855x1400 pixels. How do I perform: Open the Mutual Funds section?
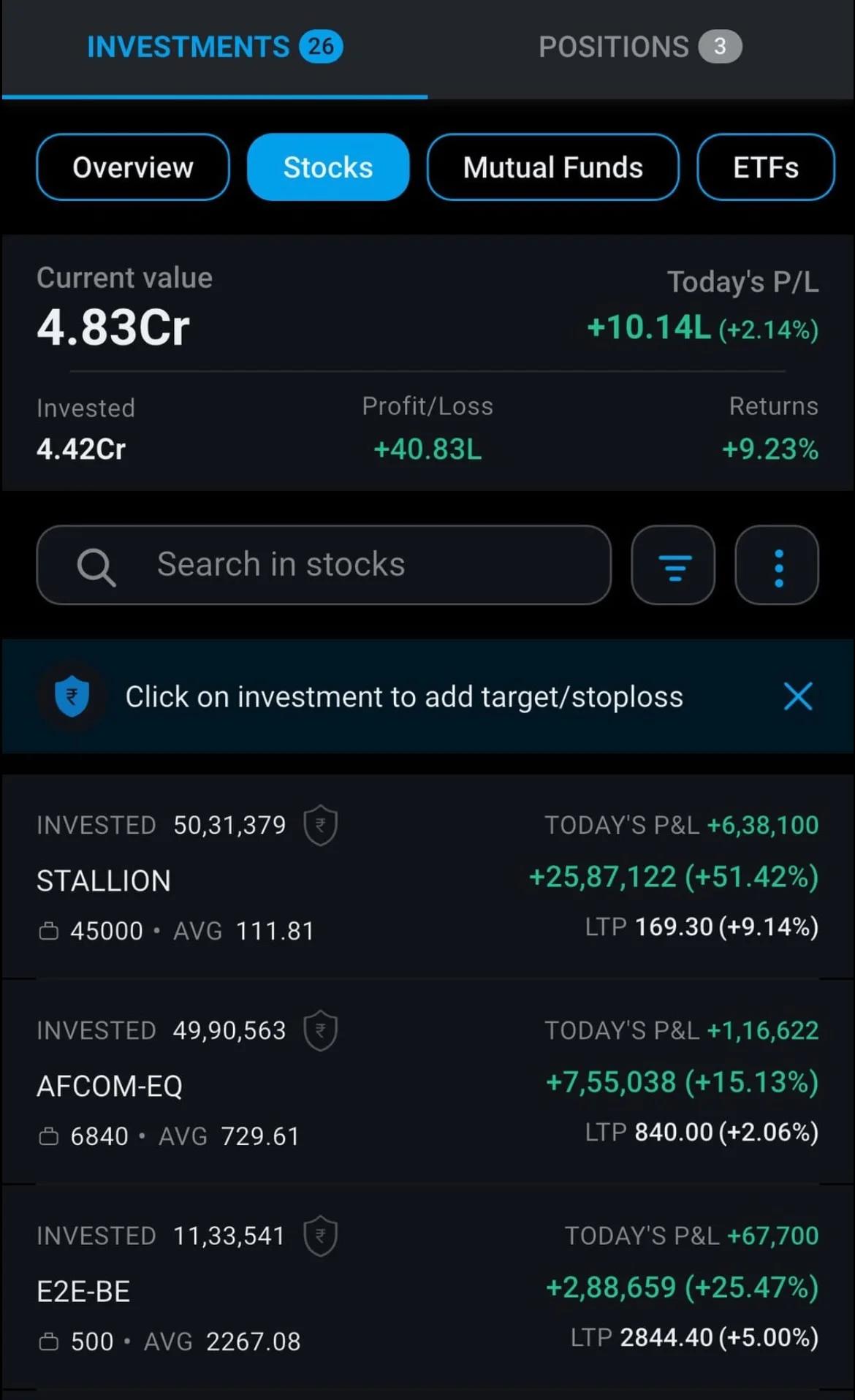[x=552, y=167]
